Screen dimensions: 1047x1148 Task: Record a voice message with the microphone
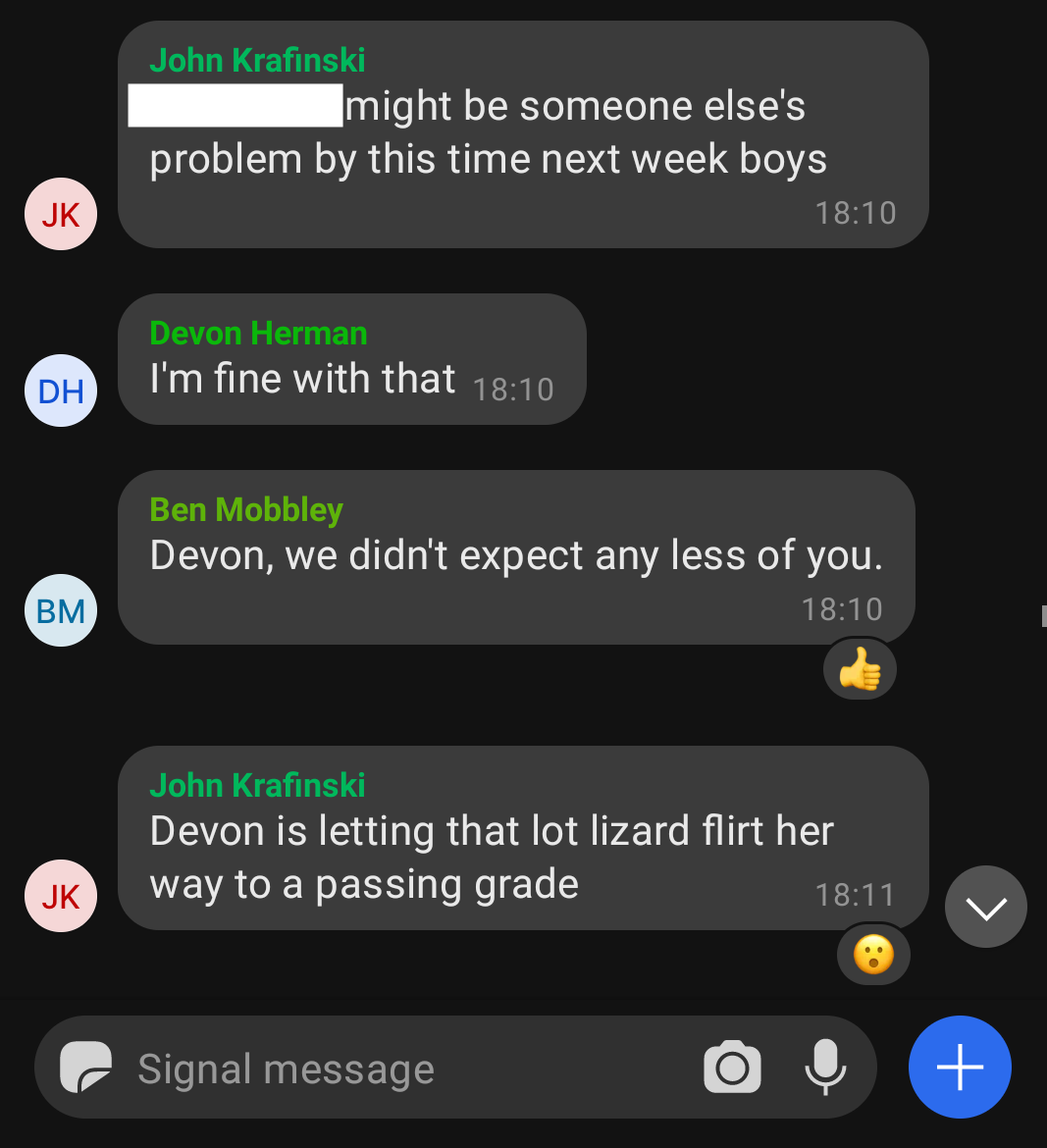(x=824, y=1068)
